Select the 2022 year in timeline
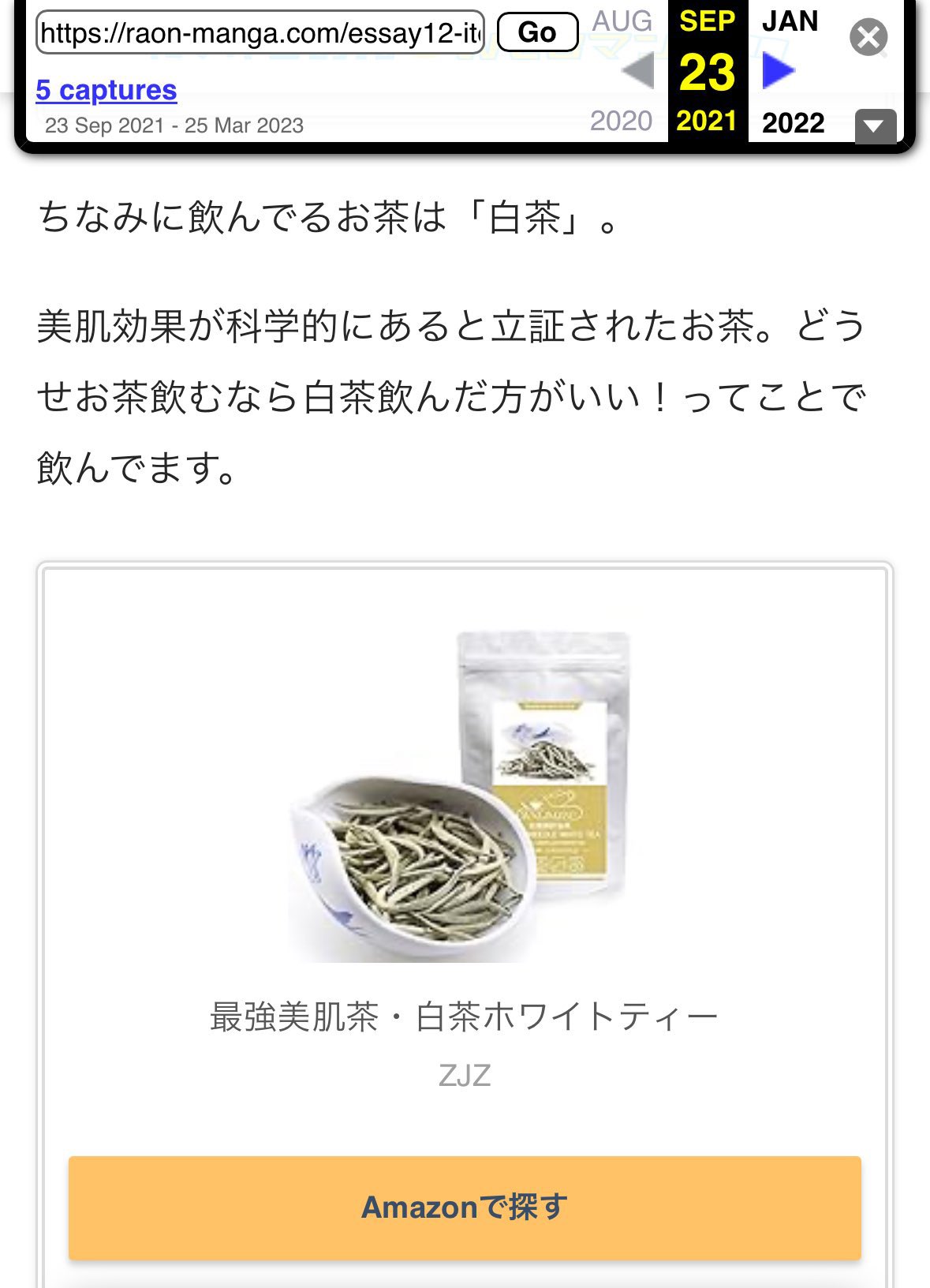Image resolution: width=930 pixels, height=1288 pixels. (793, 122)
